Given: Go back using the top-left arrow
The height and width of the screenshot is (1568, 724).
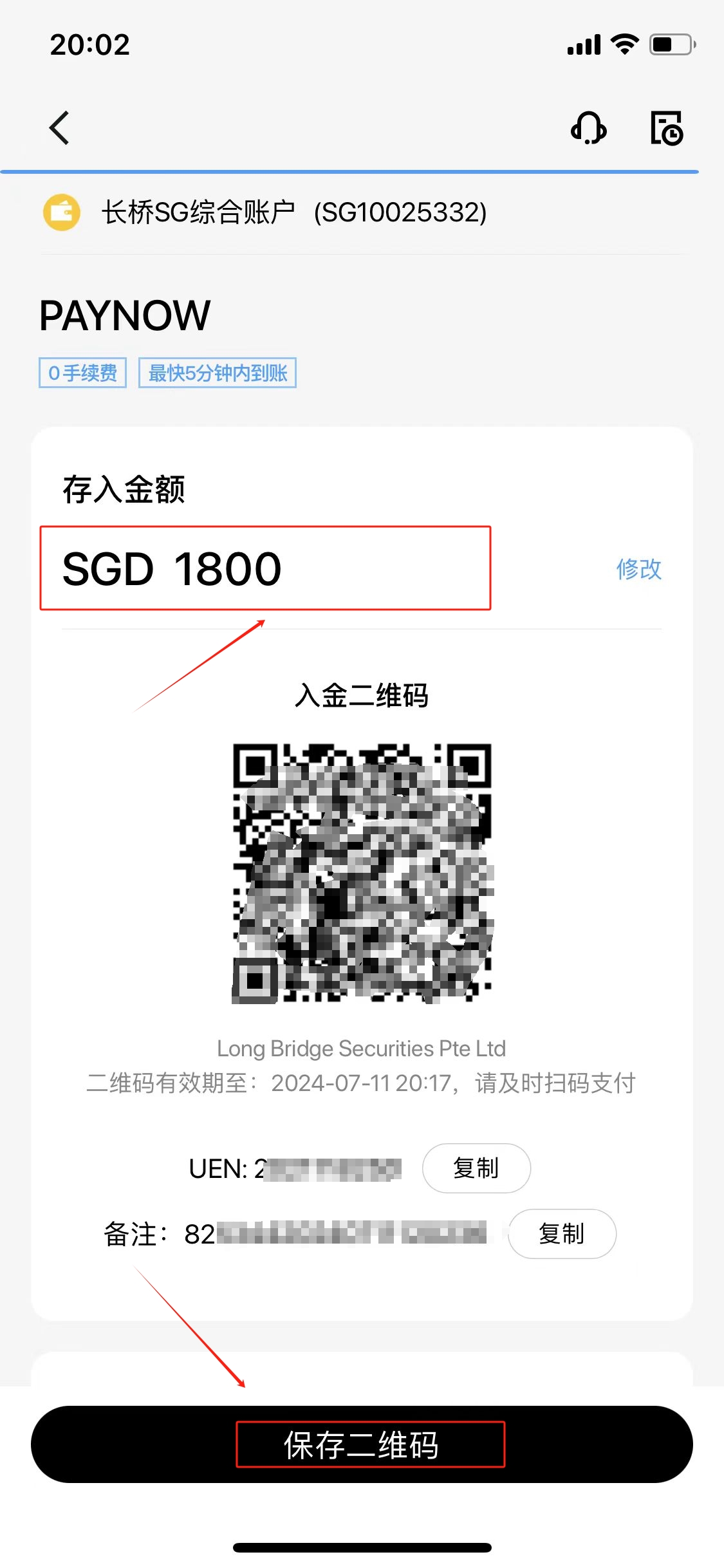Looking at the screenshot, I should [x=59, y=128].
